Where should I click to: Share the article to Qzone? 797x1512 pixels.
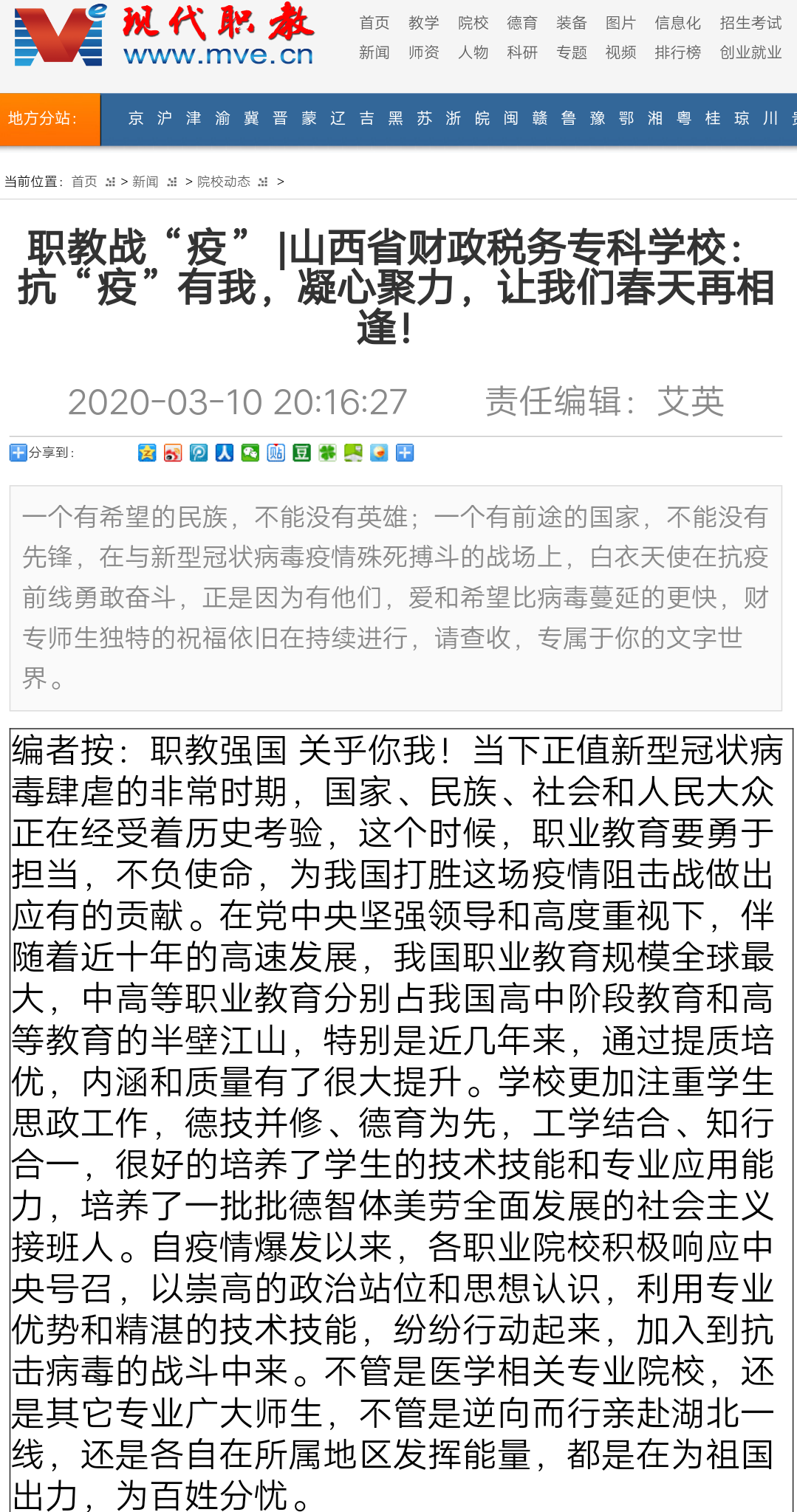(147, 453)
